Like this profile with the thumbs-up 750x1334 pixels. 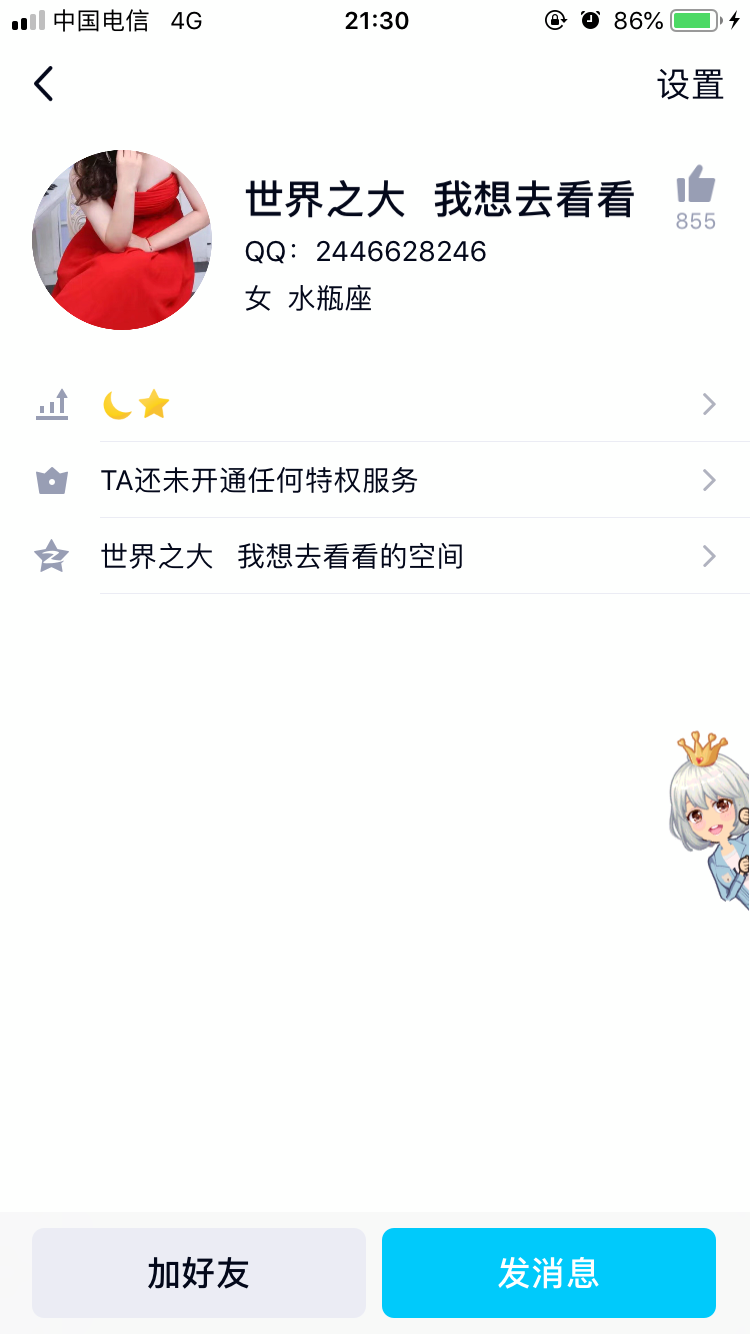(696, 187)
